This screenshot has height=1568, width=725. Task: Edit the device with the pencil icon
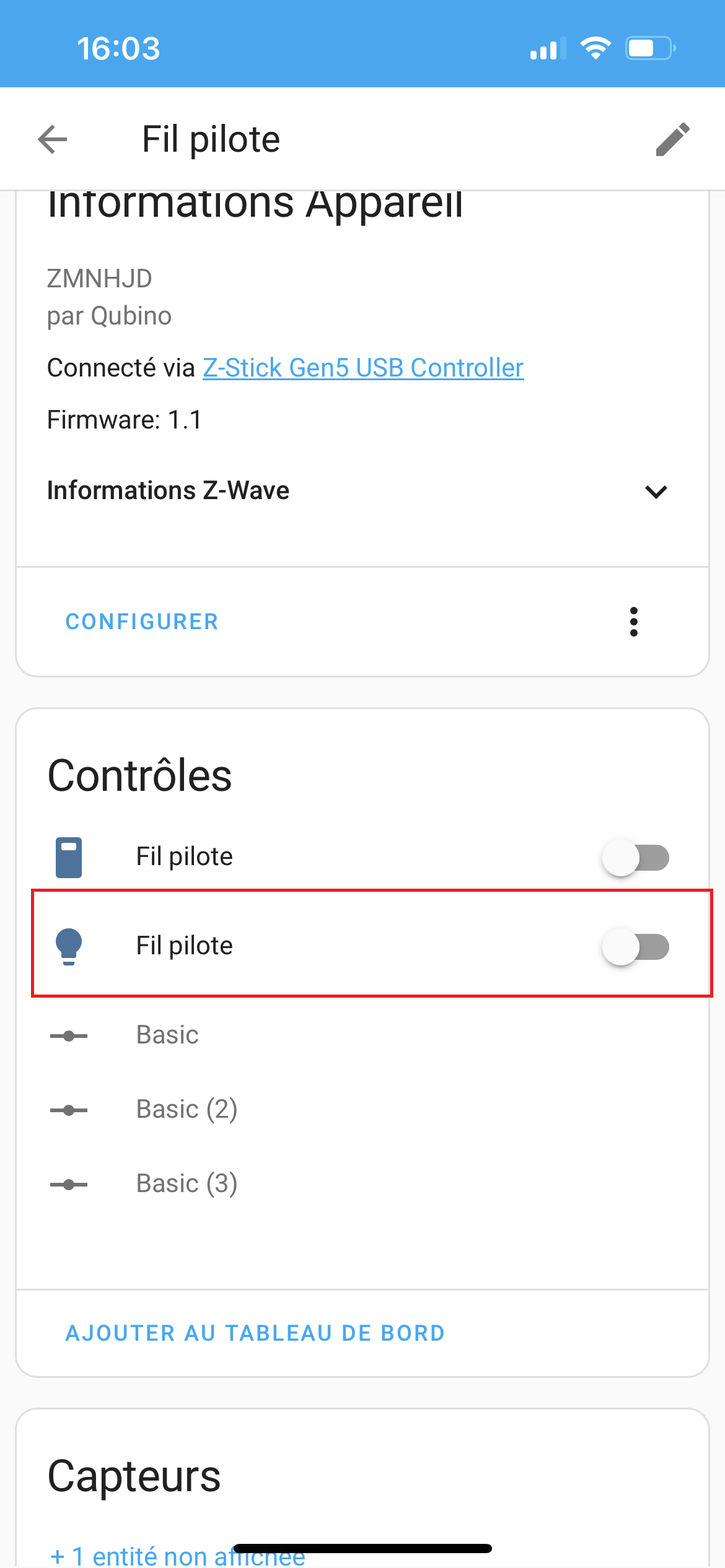coord(673,139)
